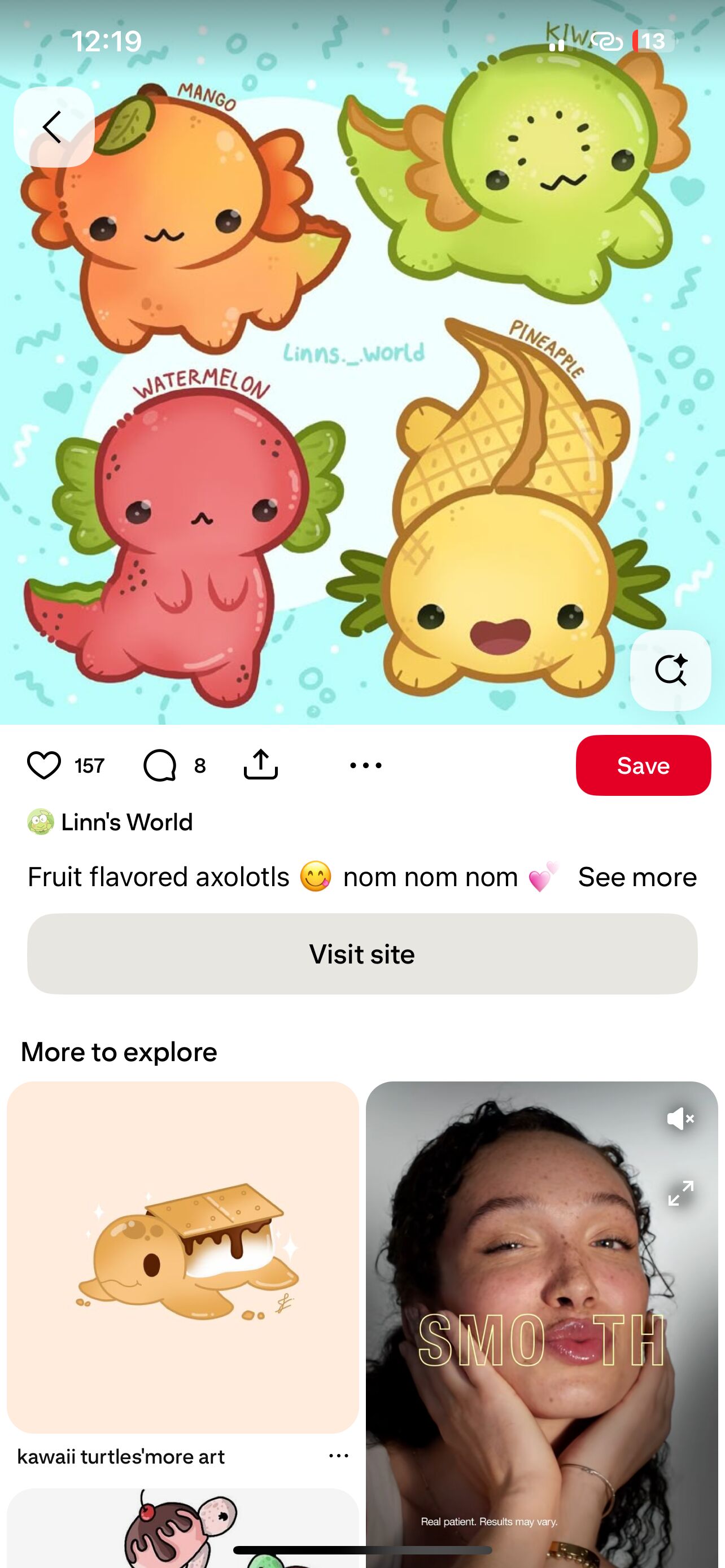This screenshot has width=725, height=1568.
Task: Like this pin with the heart icon
Action: pos(44,765)
